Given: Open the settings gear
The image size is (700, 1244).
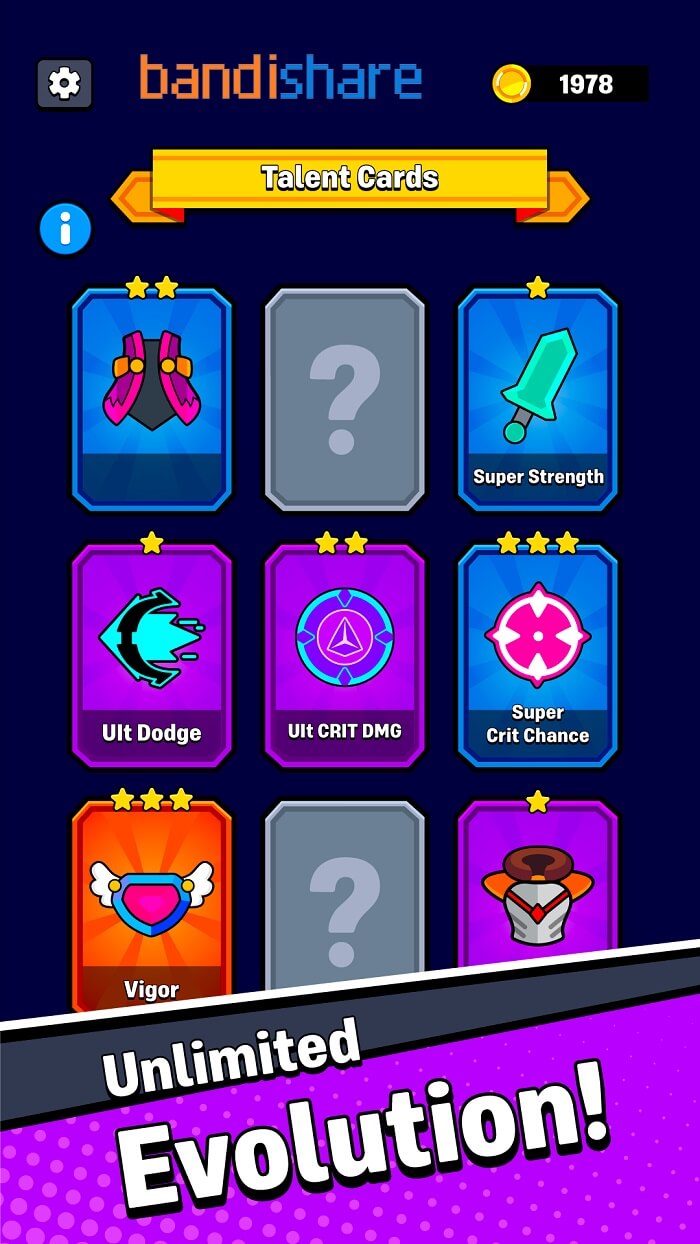Looking at the screenshot, I should pyautogui.click(x=64, y=83).
